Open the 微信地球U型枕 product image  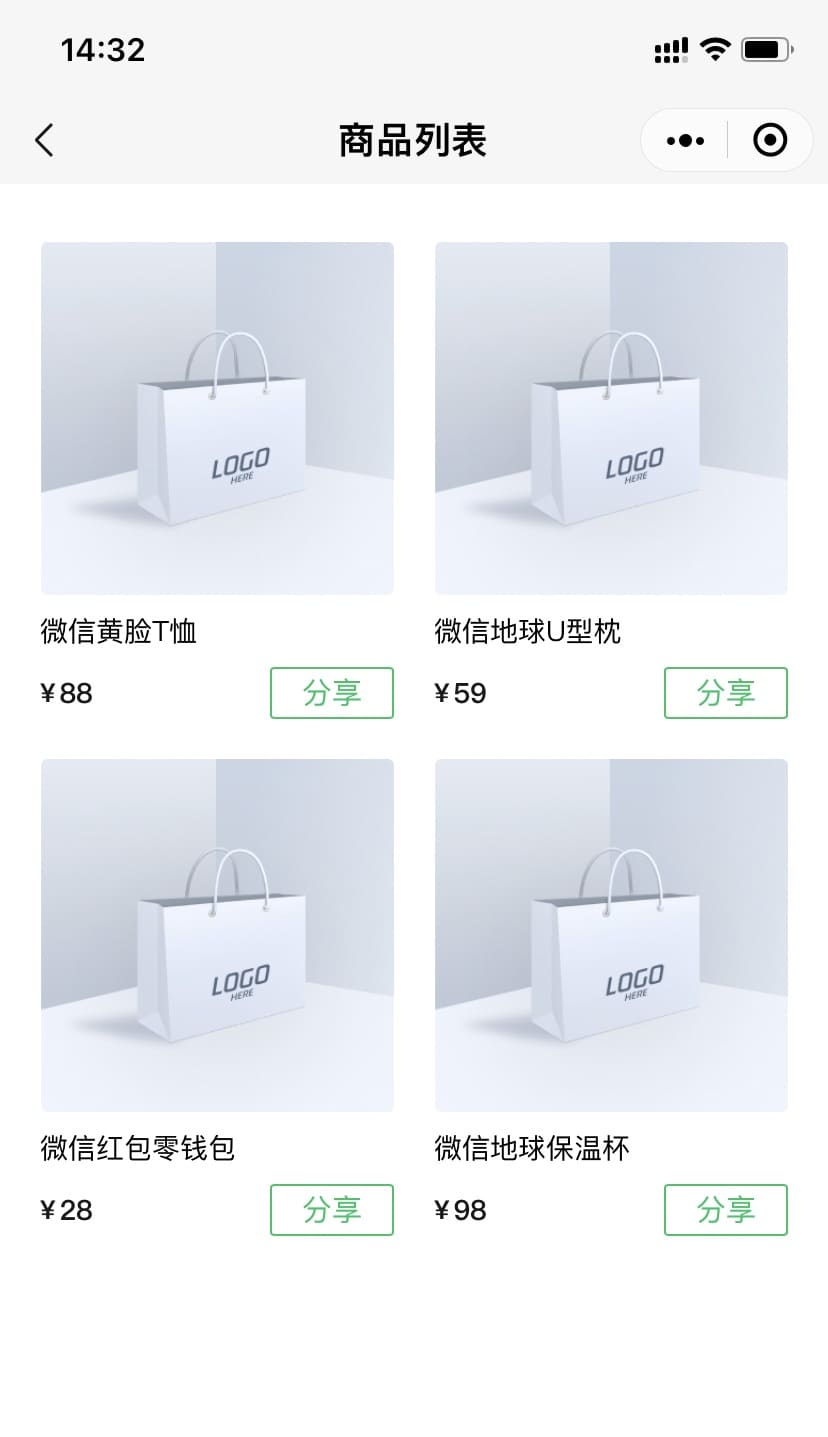pyautogui.click(x=611, y=418)
